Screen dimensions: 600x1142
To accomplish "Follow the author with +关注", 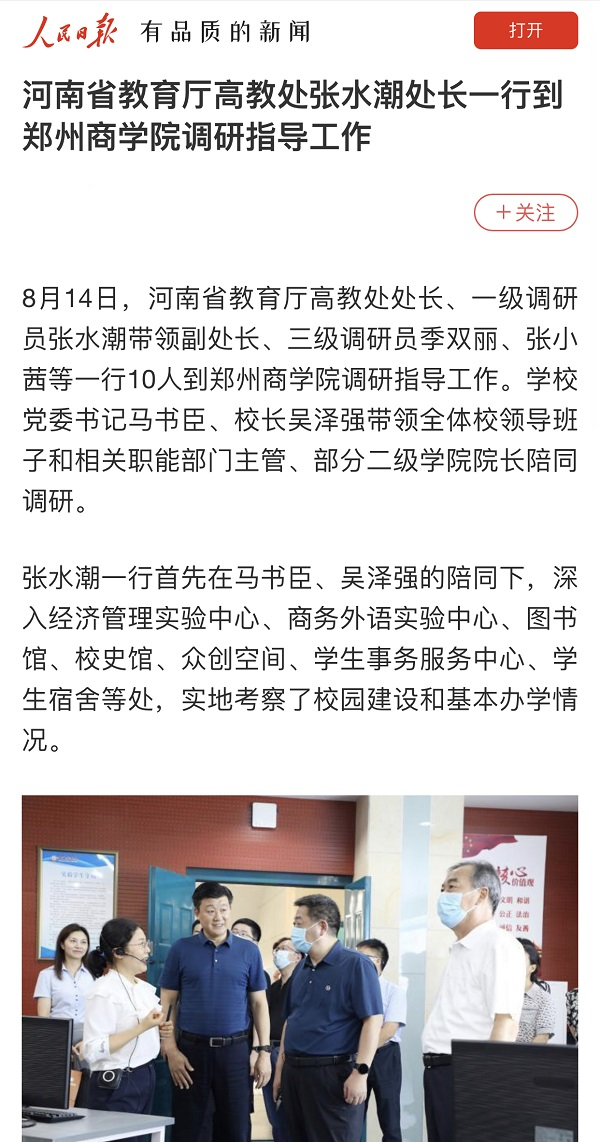I will pos(525,212).
